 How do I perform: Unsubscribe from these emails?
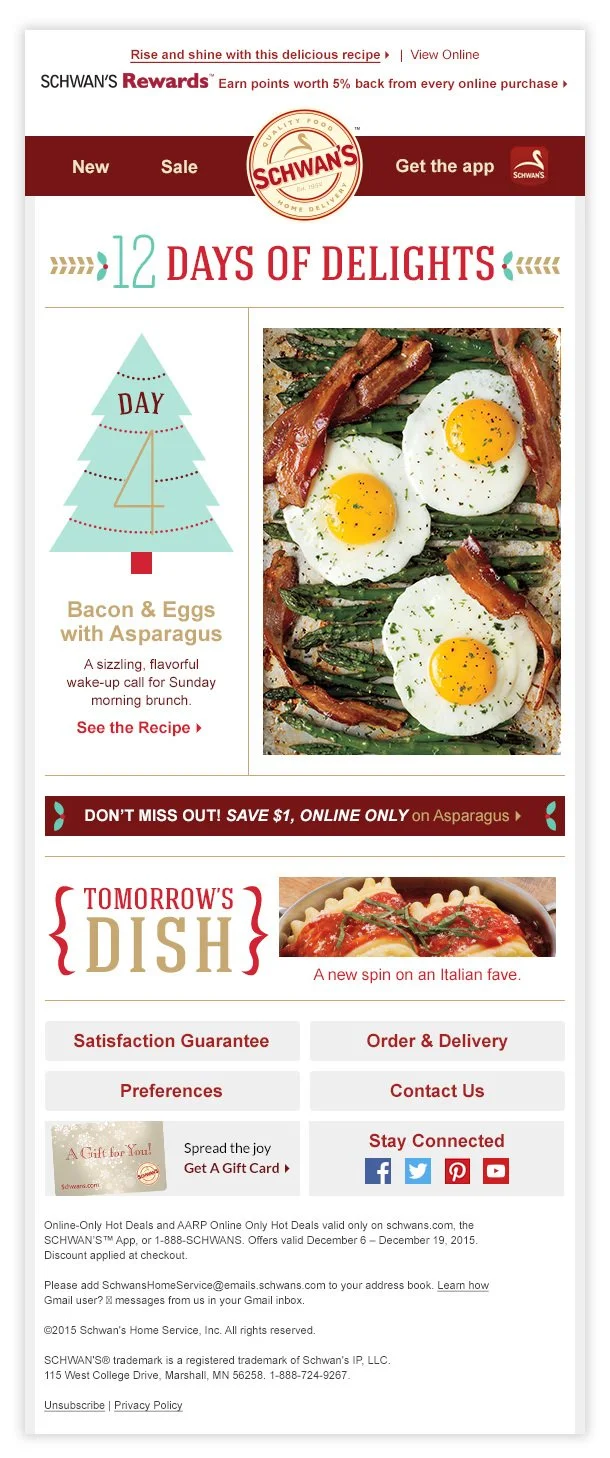click(x=74, y=1406)
